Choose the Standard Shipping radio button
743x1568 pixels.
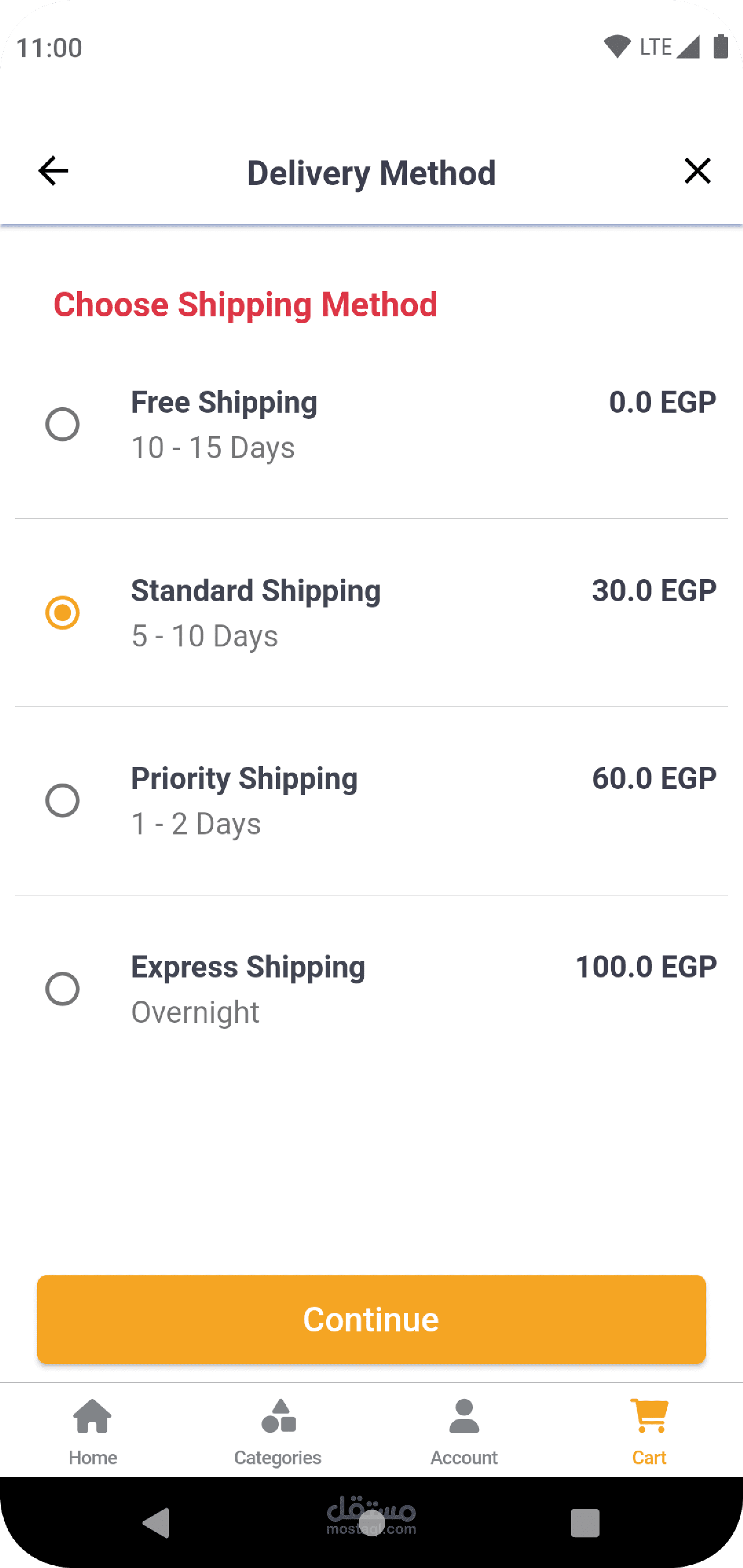click(63, 613)
